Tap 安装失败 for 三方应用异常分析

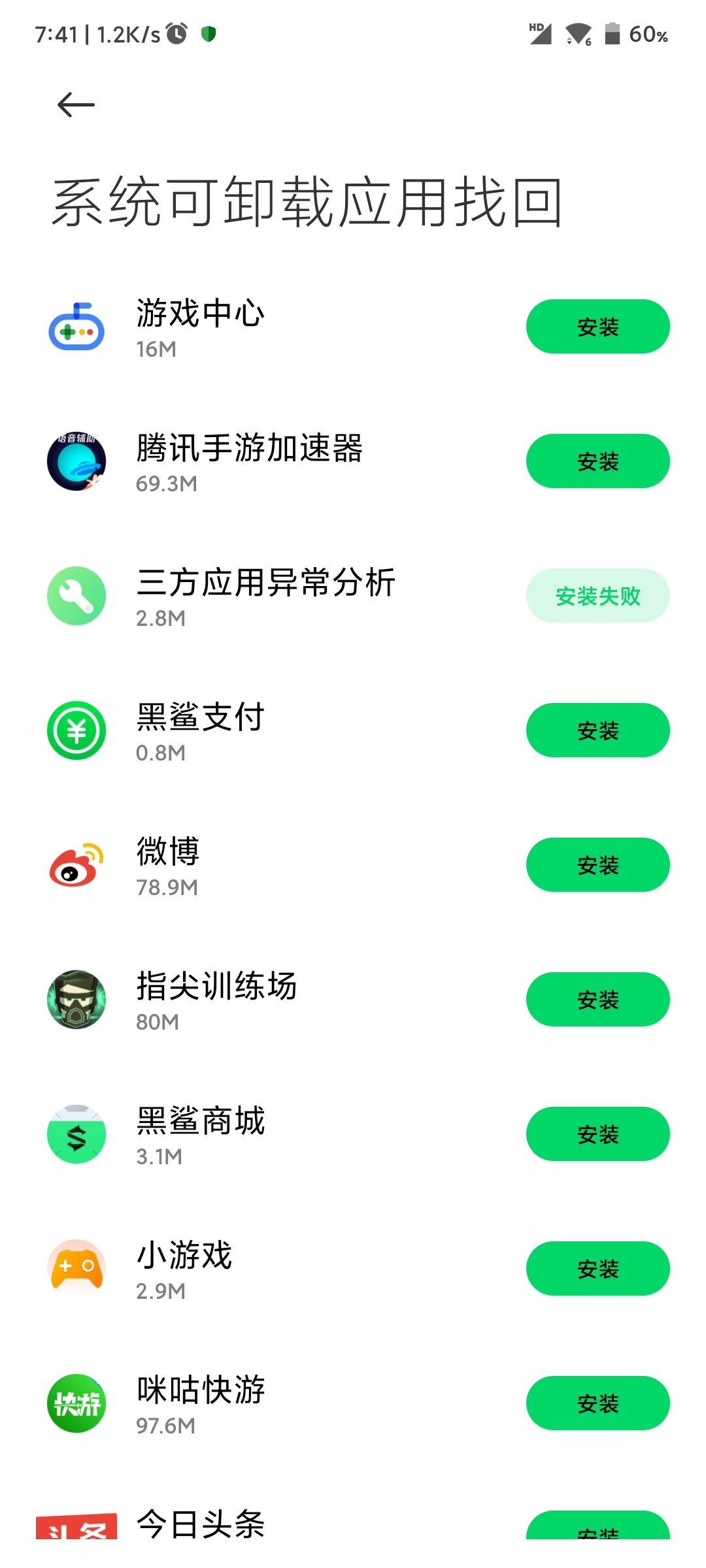pos(597,596)
